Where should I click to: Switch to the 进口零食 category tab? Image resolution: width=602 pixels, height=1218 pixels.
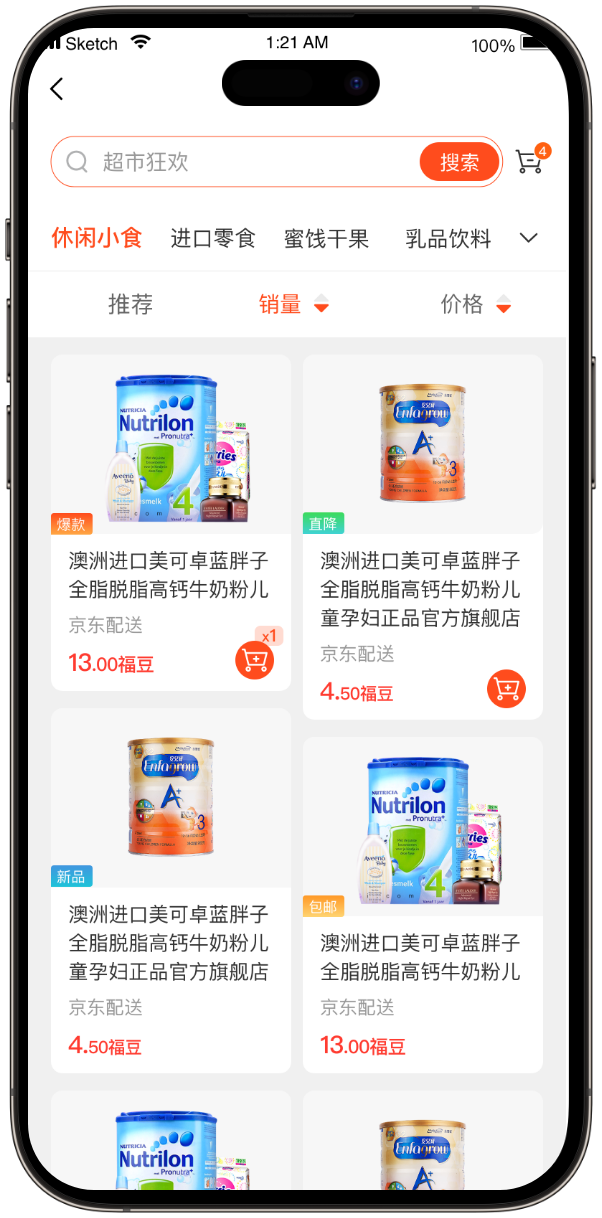coord(213,238)
